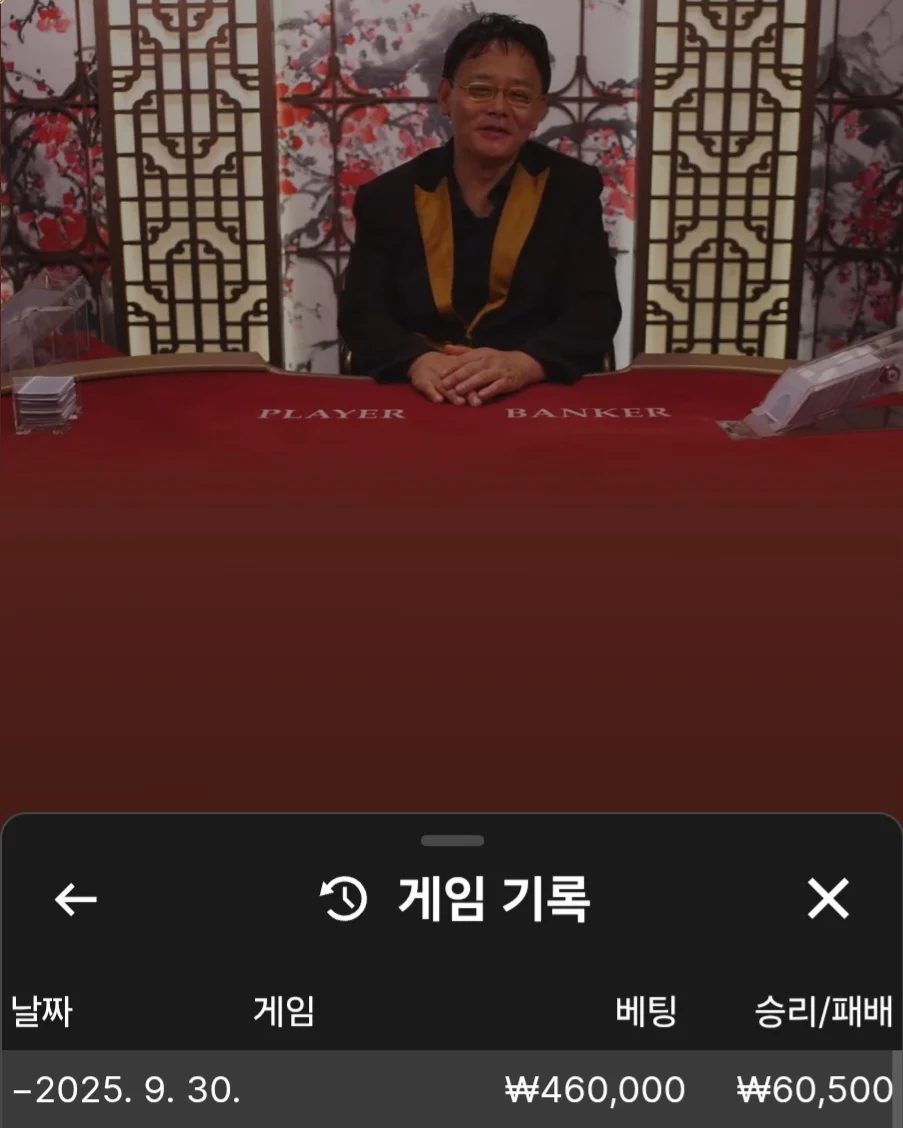Open the 2025. 9. 30. game record row
The height and width of the screenshot is (1128, 903).
click(450, 1089)
